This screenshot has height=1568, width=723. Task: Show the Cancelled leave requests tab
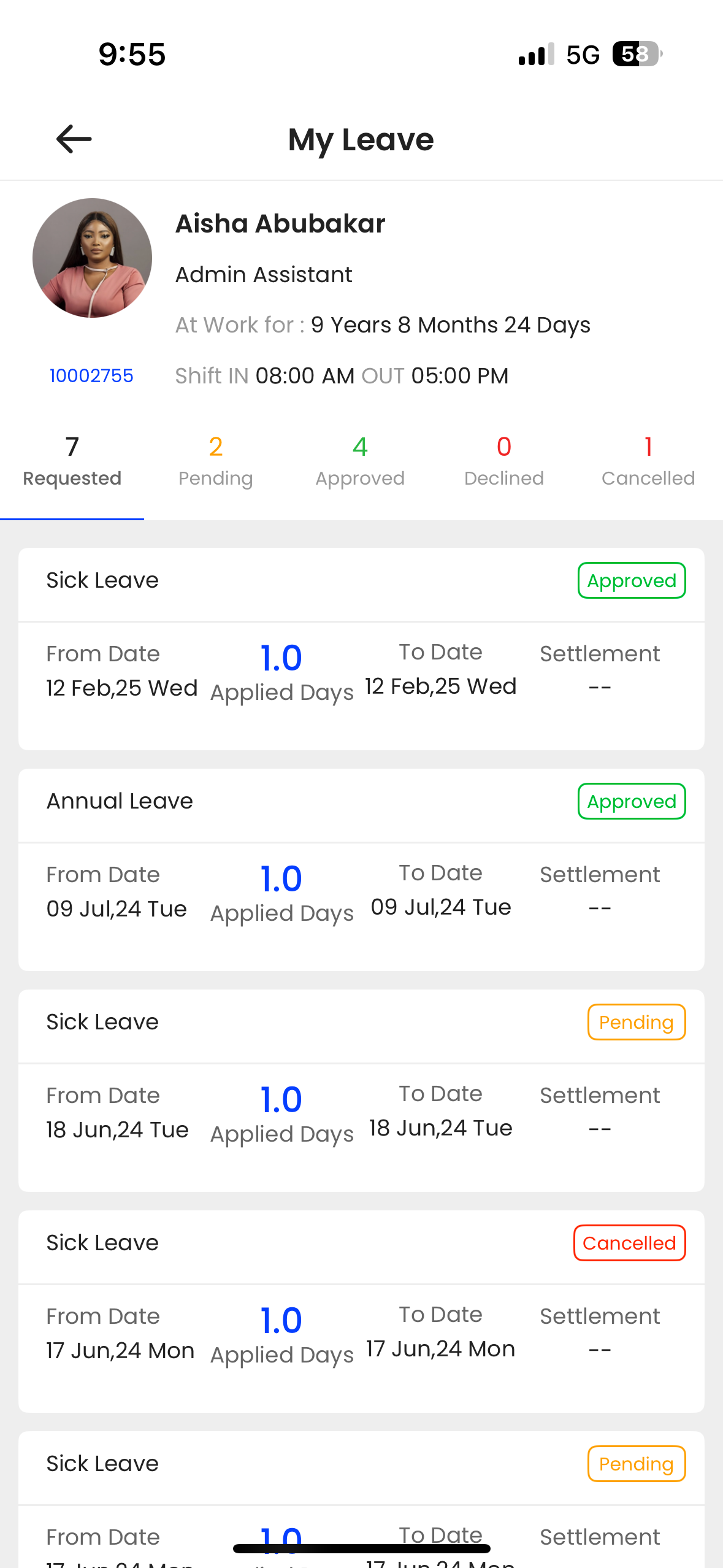(648, 462)
